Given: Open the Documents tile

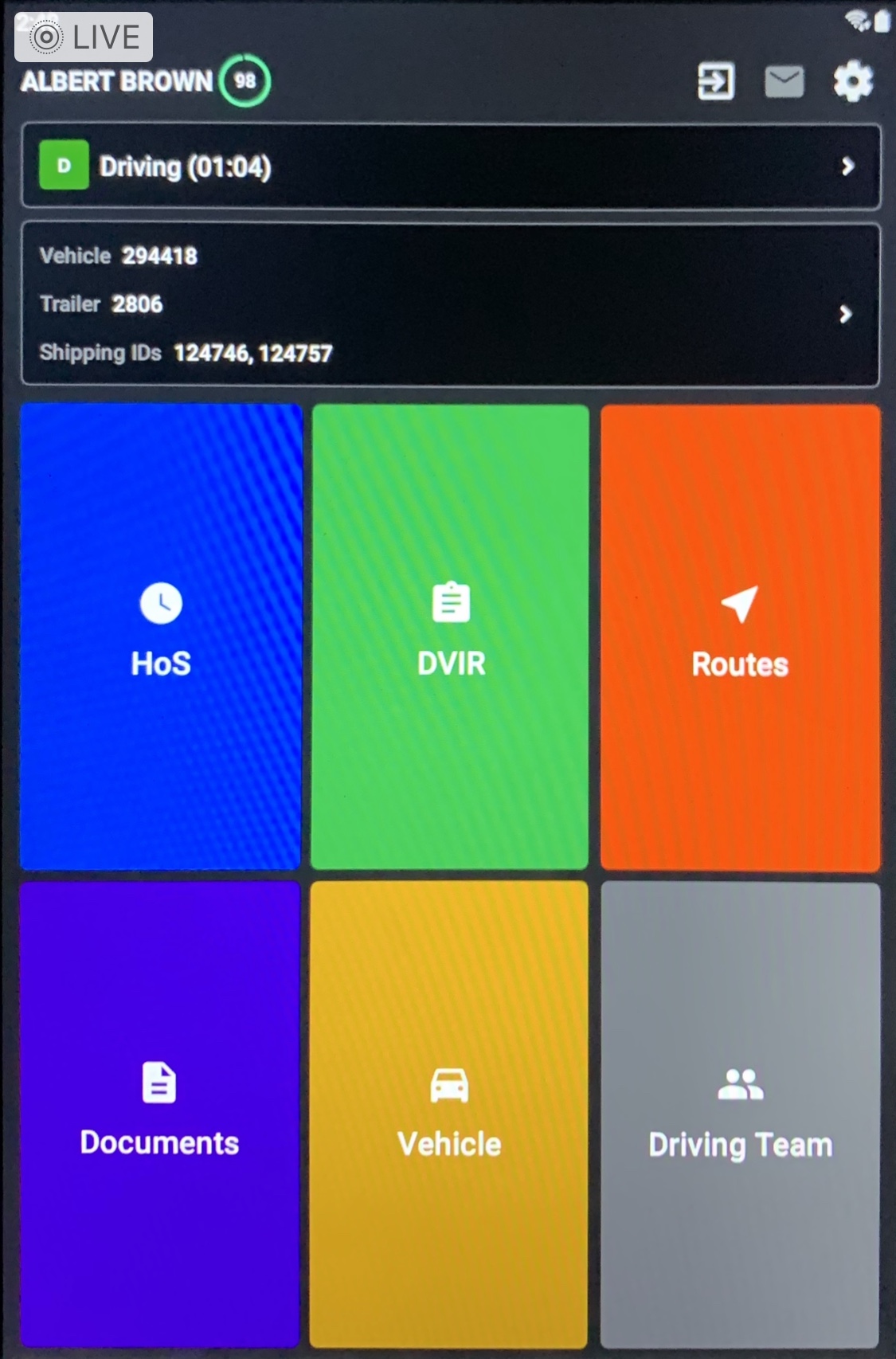Looking at the screenshot, I should pyautogui.click(x=160, y=1114).
